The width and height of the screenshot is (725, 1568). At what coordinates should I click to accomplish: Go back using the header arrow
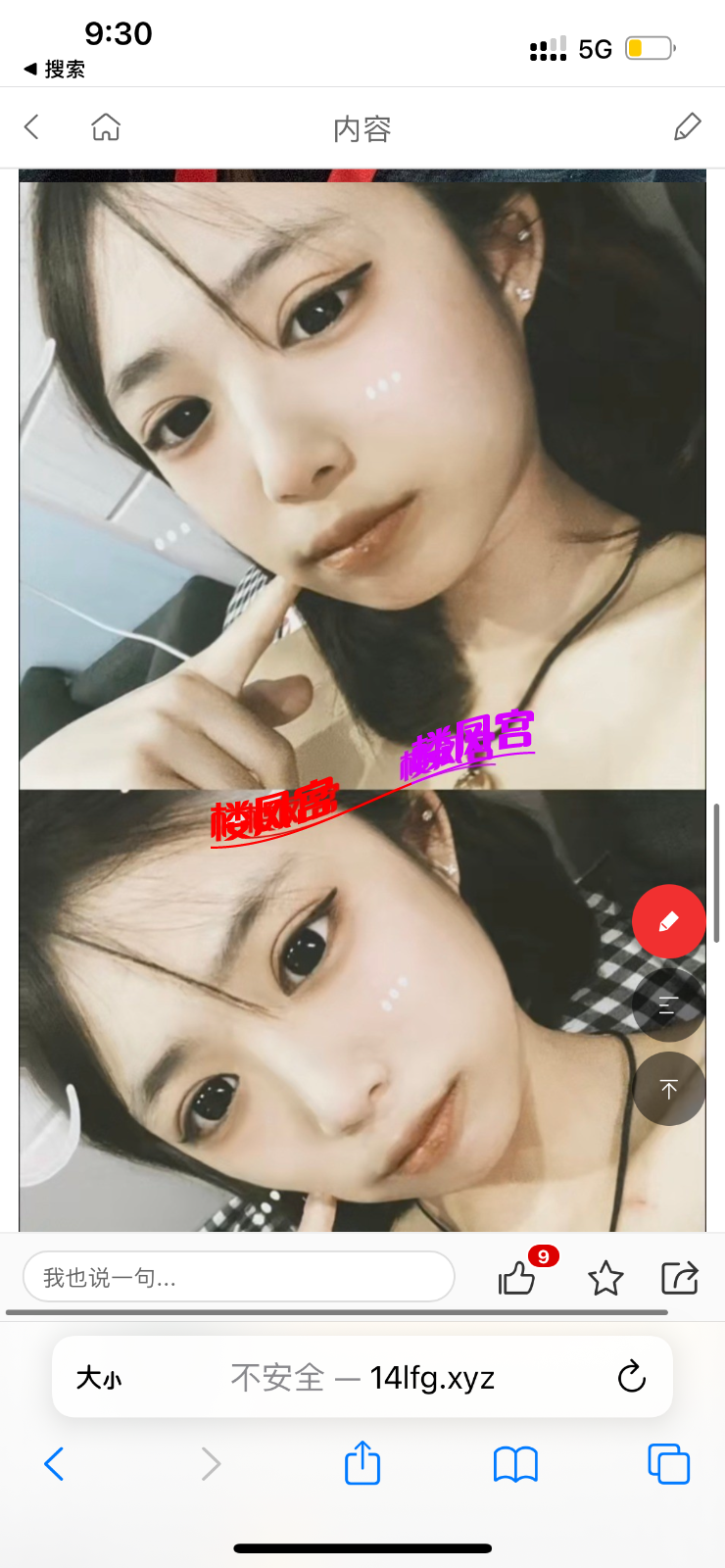[x=31, y=126]
